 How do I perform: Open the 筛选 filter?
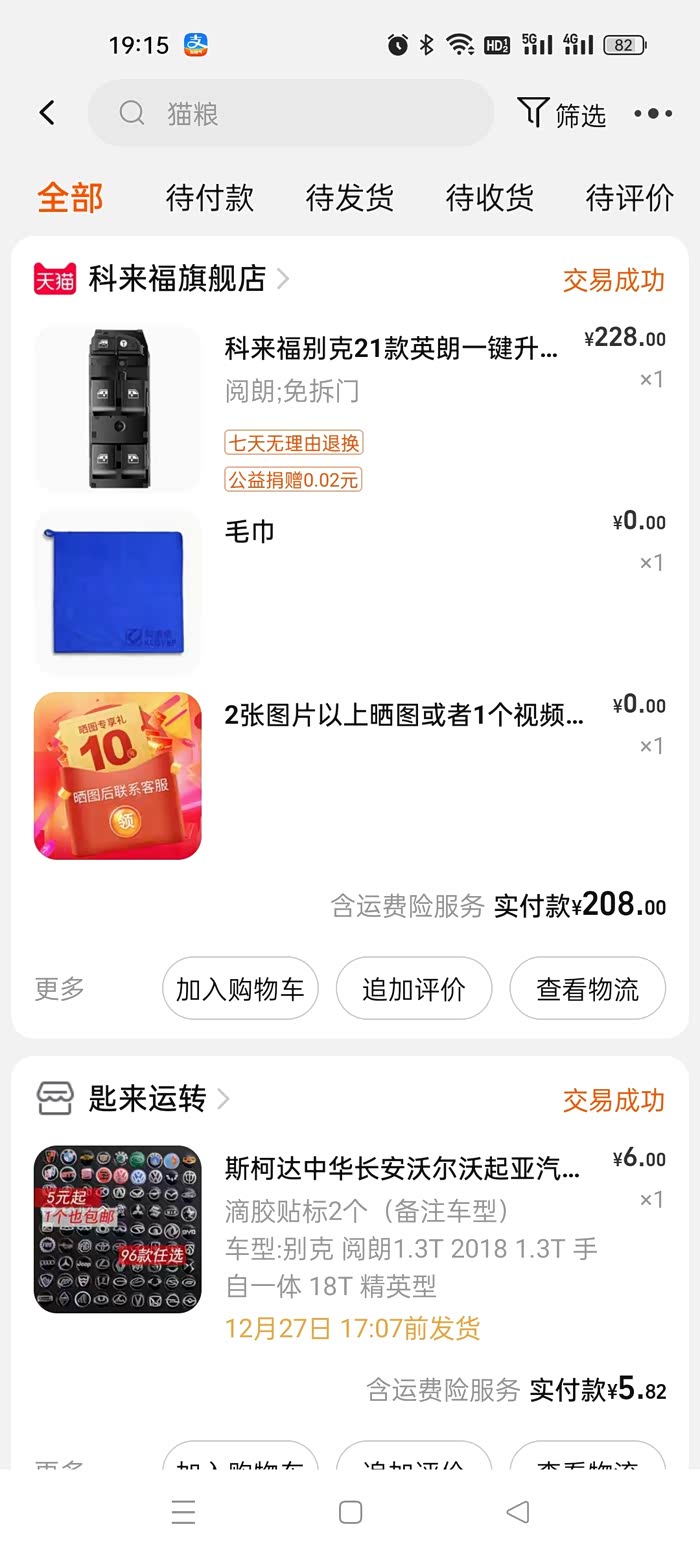563,114
